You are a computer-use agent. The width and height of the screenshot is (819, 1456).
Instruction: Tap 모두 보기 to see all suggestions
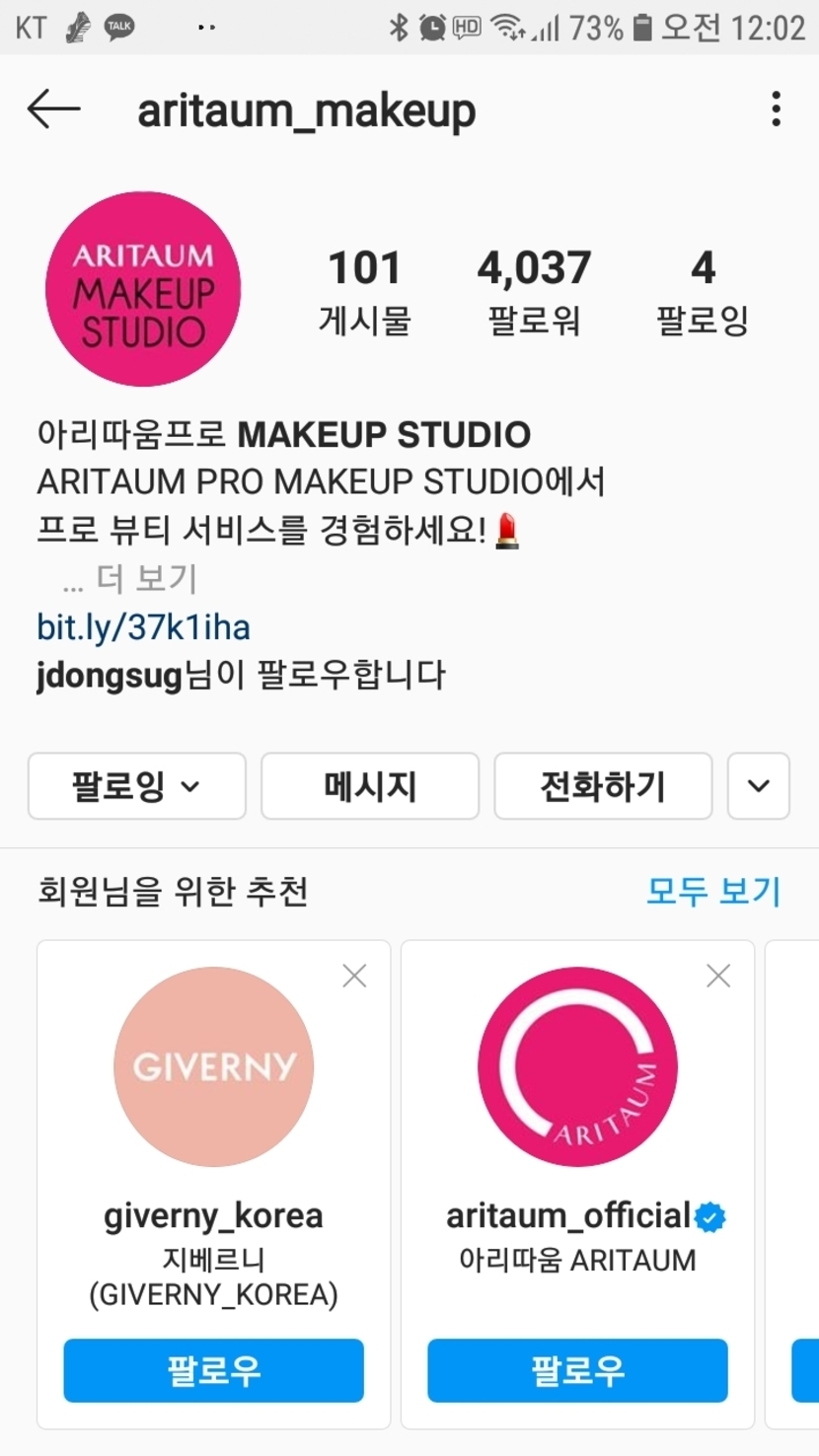pos(712,891)
